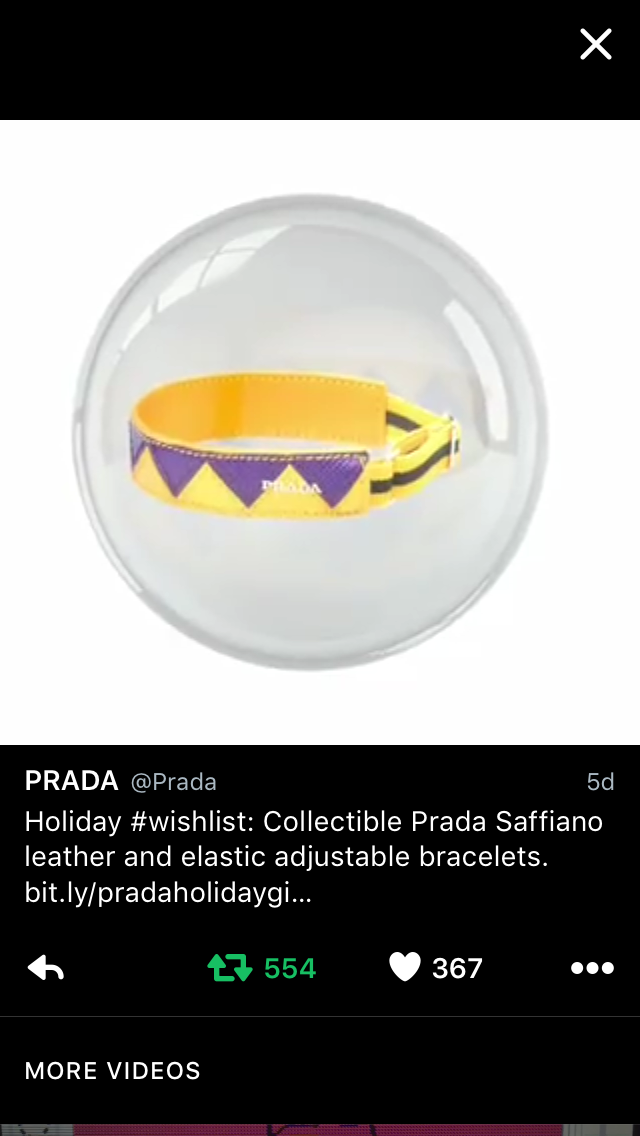Undo the retweet of Prada's tweet

229,968
